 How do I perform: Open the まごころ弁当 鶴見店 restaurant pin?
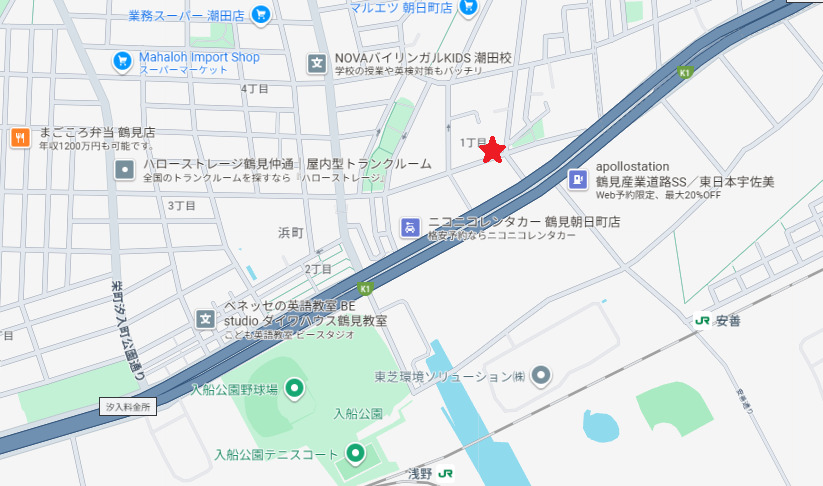[x=19, y=138]
